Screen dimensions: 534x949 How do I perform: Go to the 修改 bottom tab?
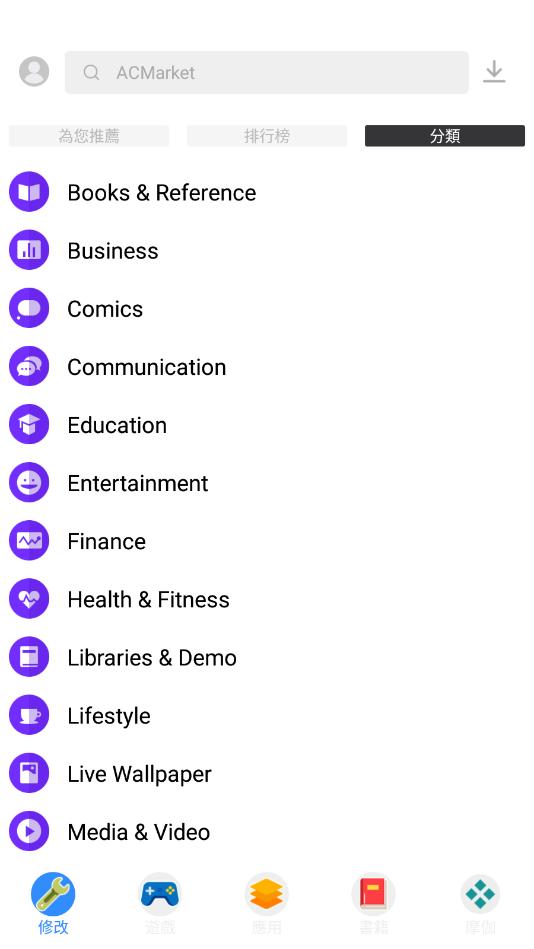(53, 903)
